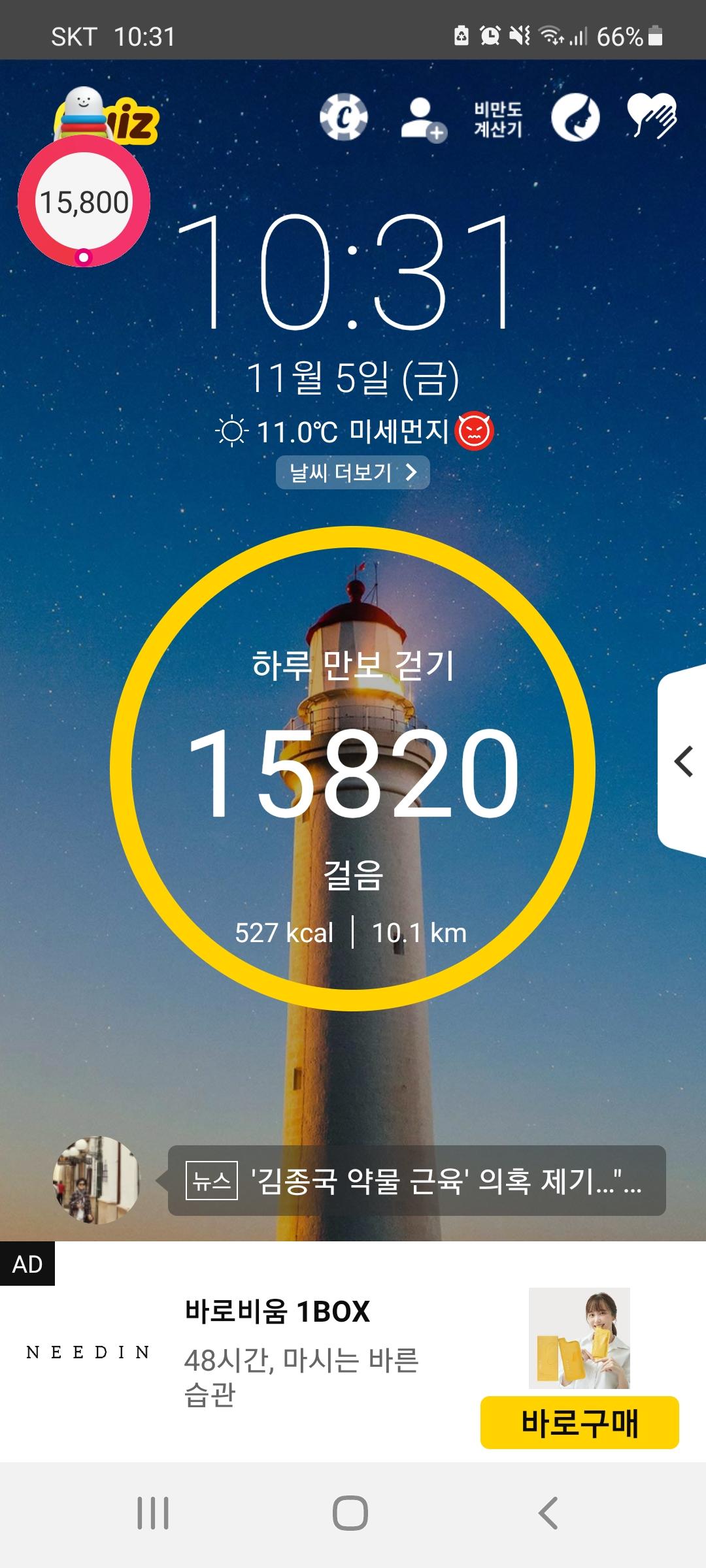Open the cash coin icon

coord(344,118)
